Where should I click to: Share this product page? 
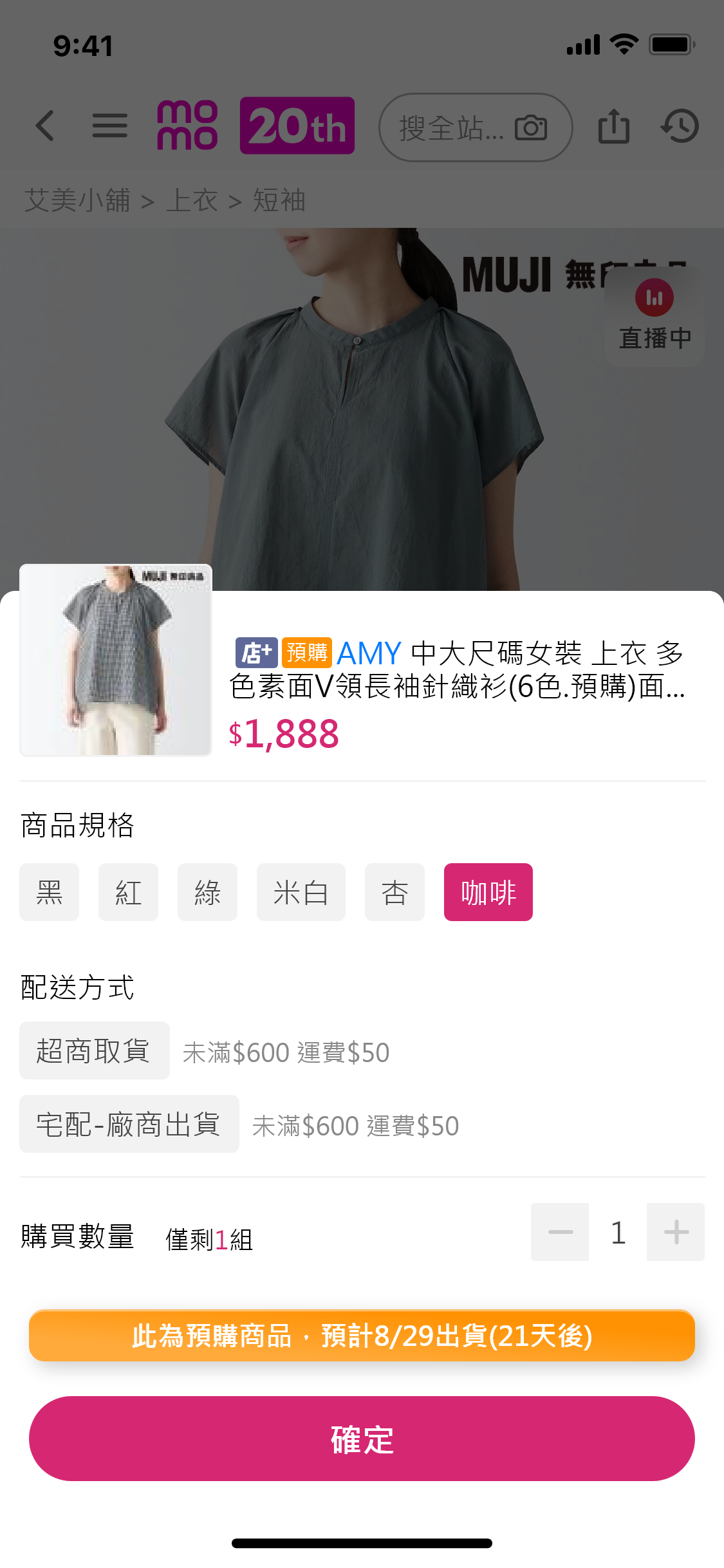[614, 126]
